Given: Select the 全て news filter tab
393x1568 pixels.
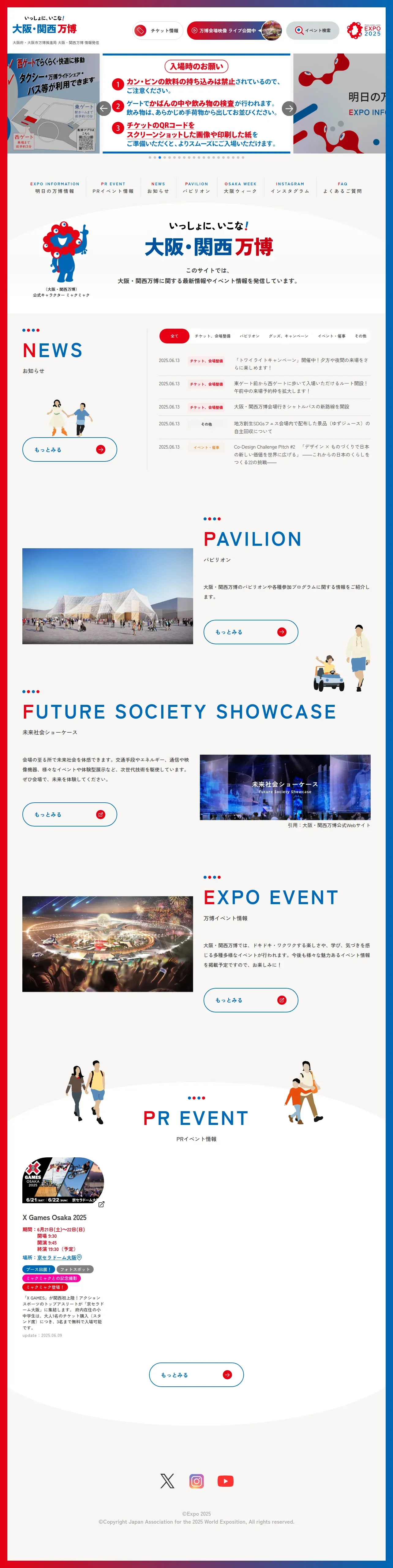Looking at the screenshot, I should 174,336.
